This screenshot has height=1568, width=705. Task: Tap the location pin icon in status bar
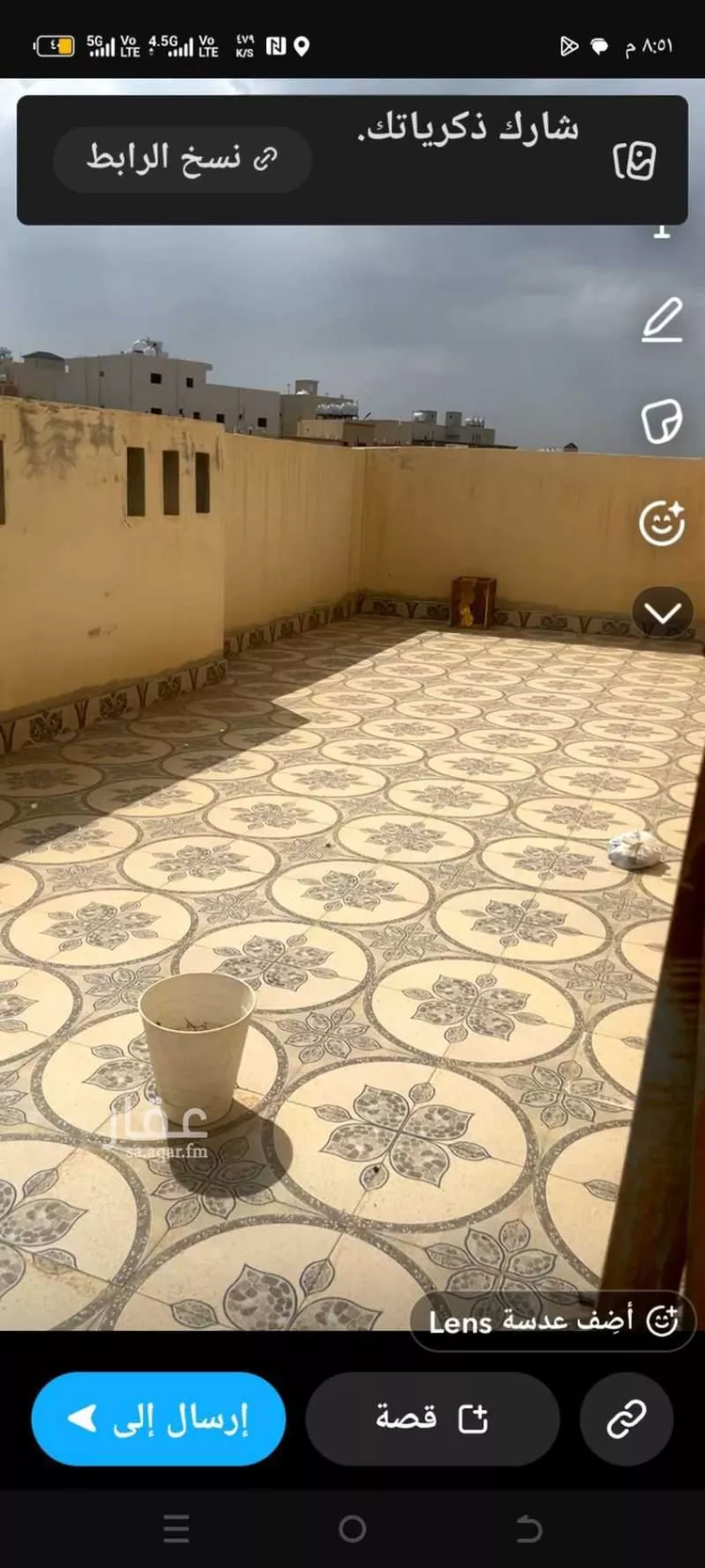[x=301, y=44]
